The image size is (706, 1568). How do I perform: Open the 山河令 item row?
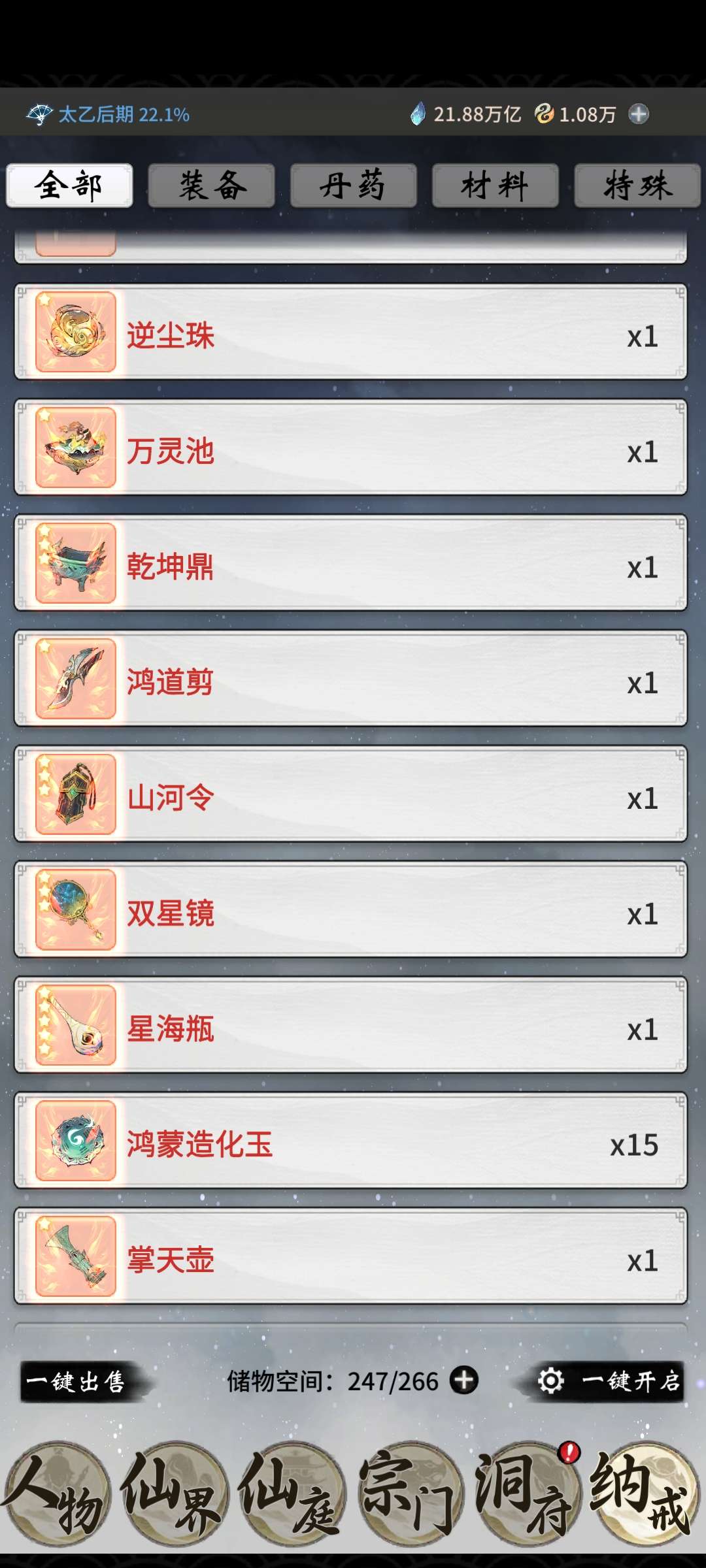(350, 794)
